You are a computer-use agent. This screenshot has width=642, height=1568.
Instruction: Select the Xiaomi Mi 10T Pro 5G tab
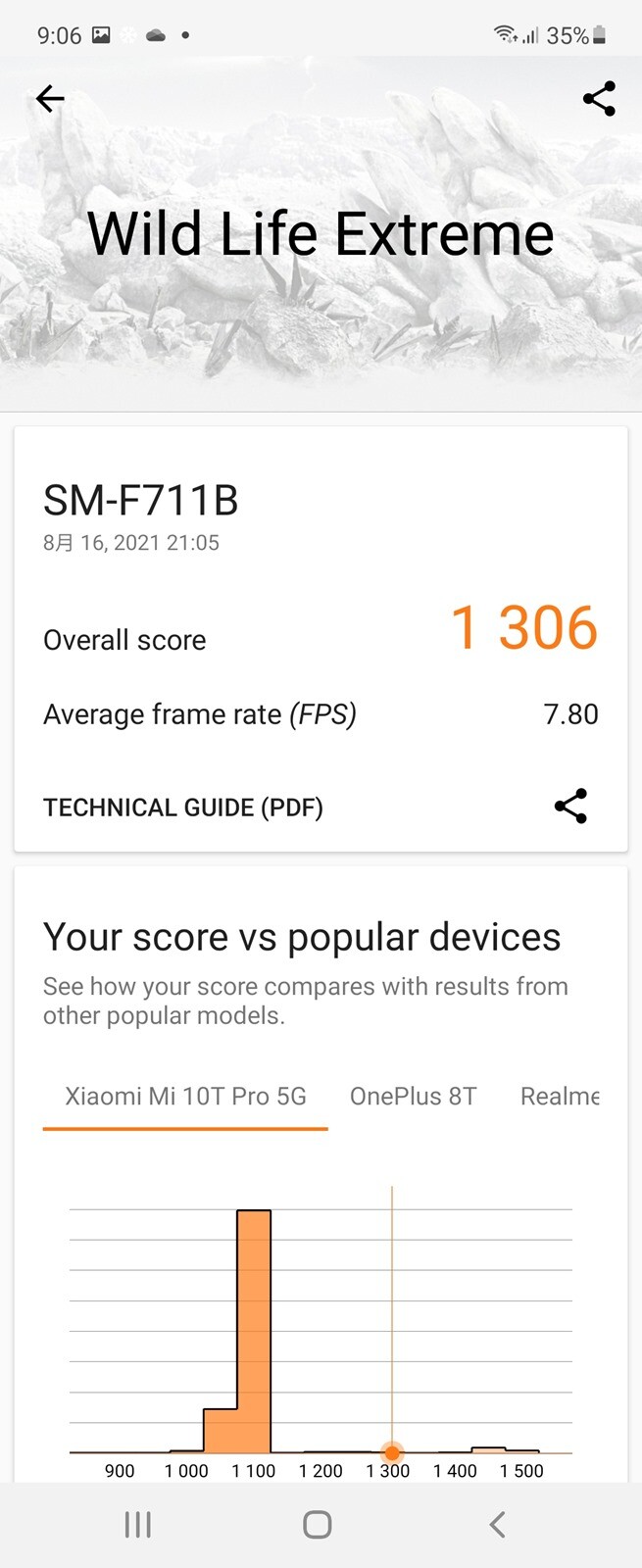185,1096
